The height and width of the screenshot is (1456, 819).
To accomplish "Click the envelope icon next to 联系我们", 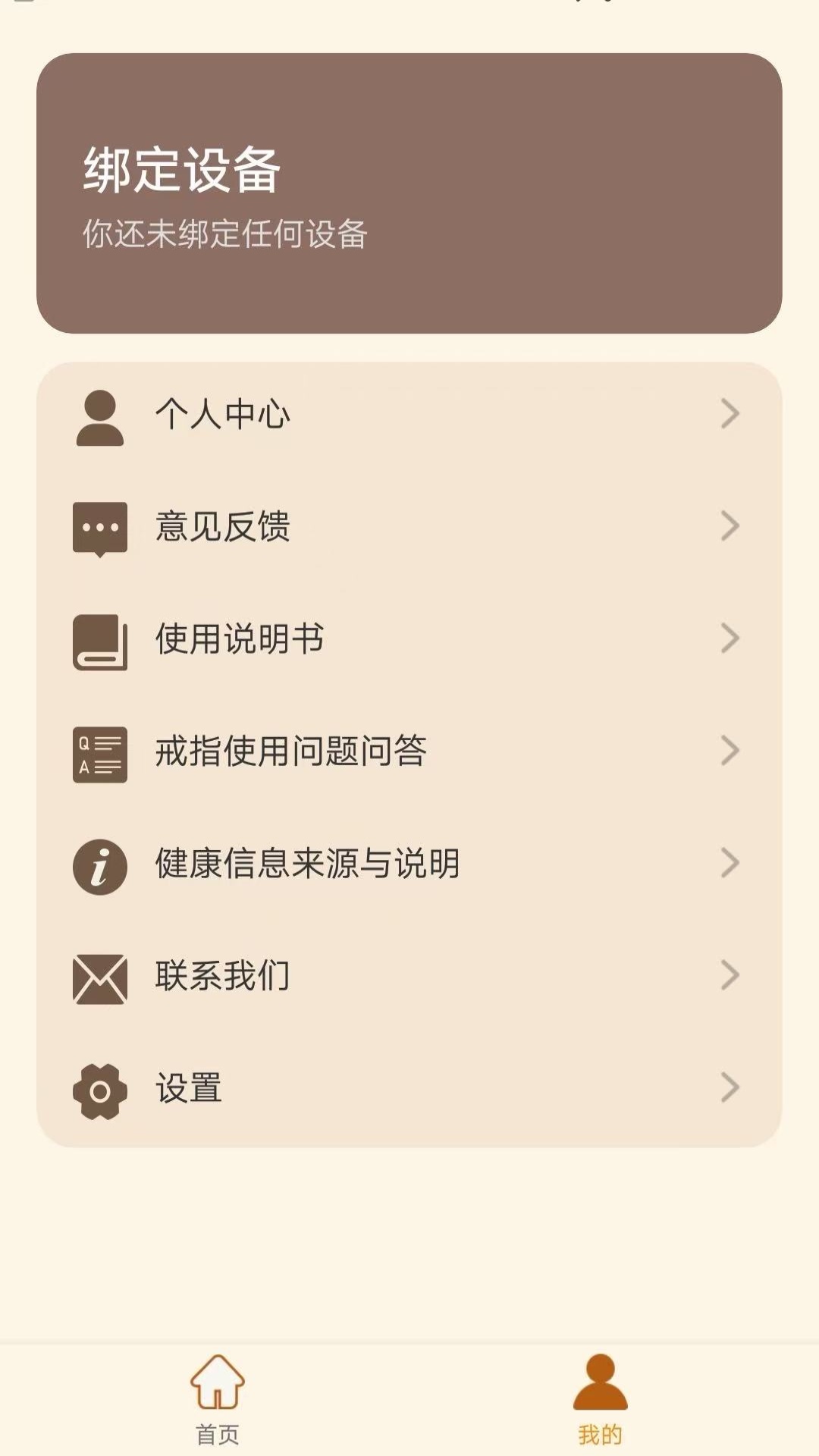I will click(x=99, y=976).
